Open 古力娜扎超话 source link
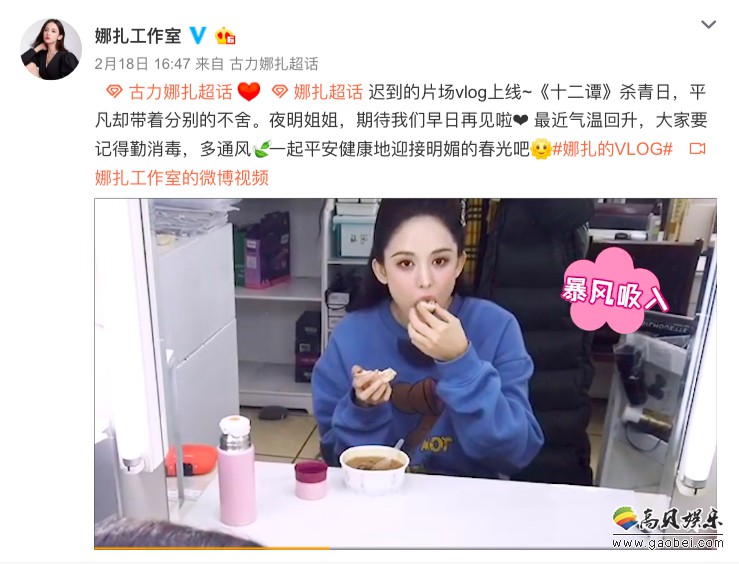This screenshot has width=739, height=566. click(274, 64)
